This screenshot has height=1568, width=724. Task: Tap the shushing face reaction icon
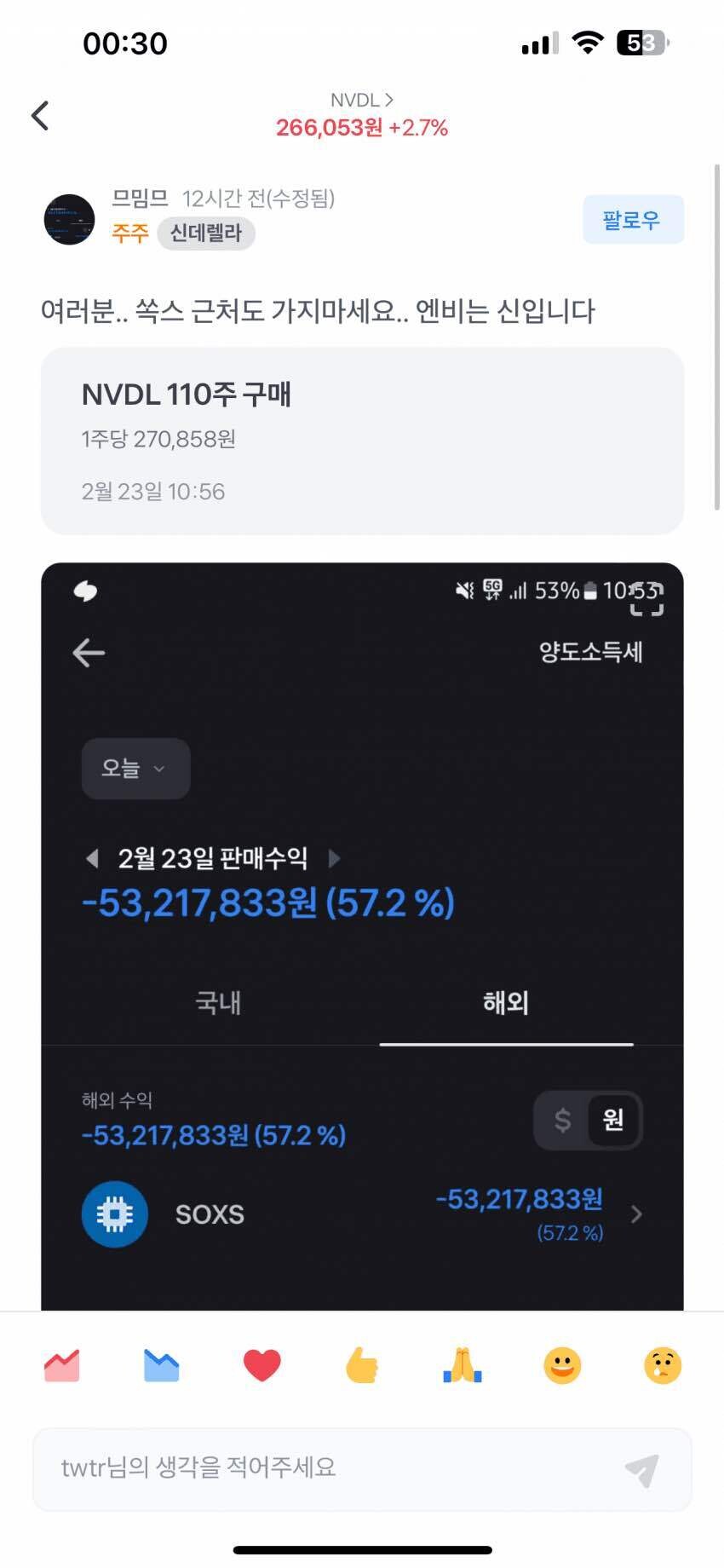click(661, 1365)
